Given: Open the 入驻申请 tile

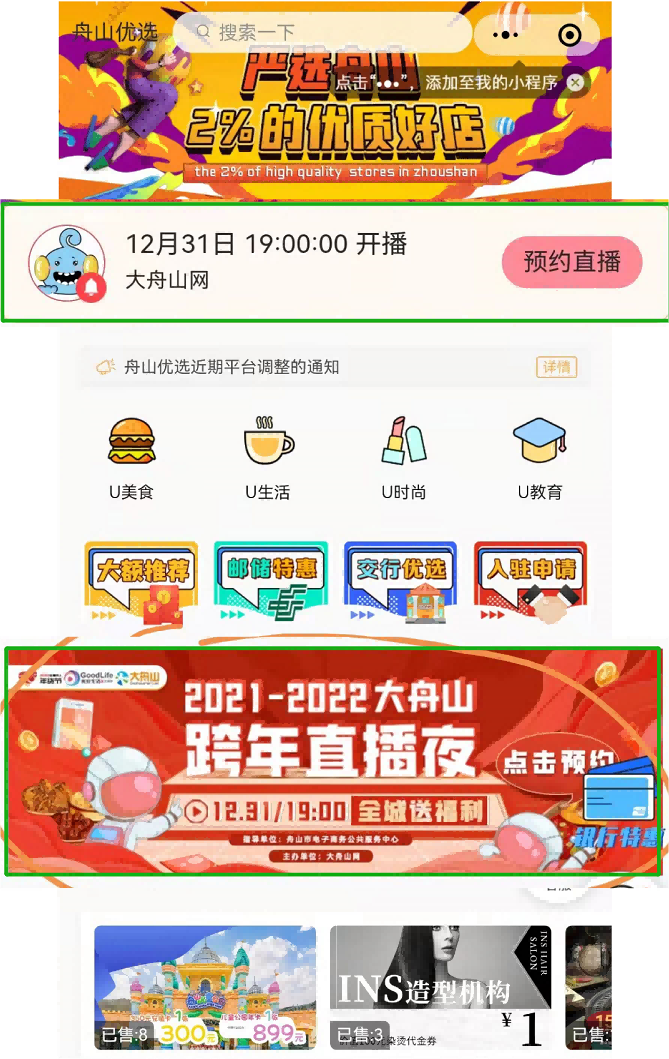Looking at the screenshot, I should 530,582.
